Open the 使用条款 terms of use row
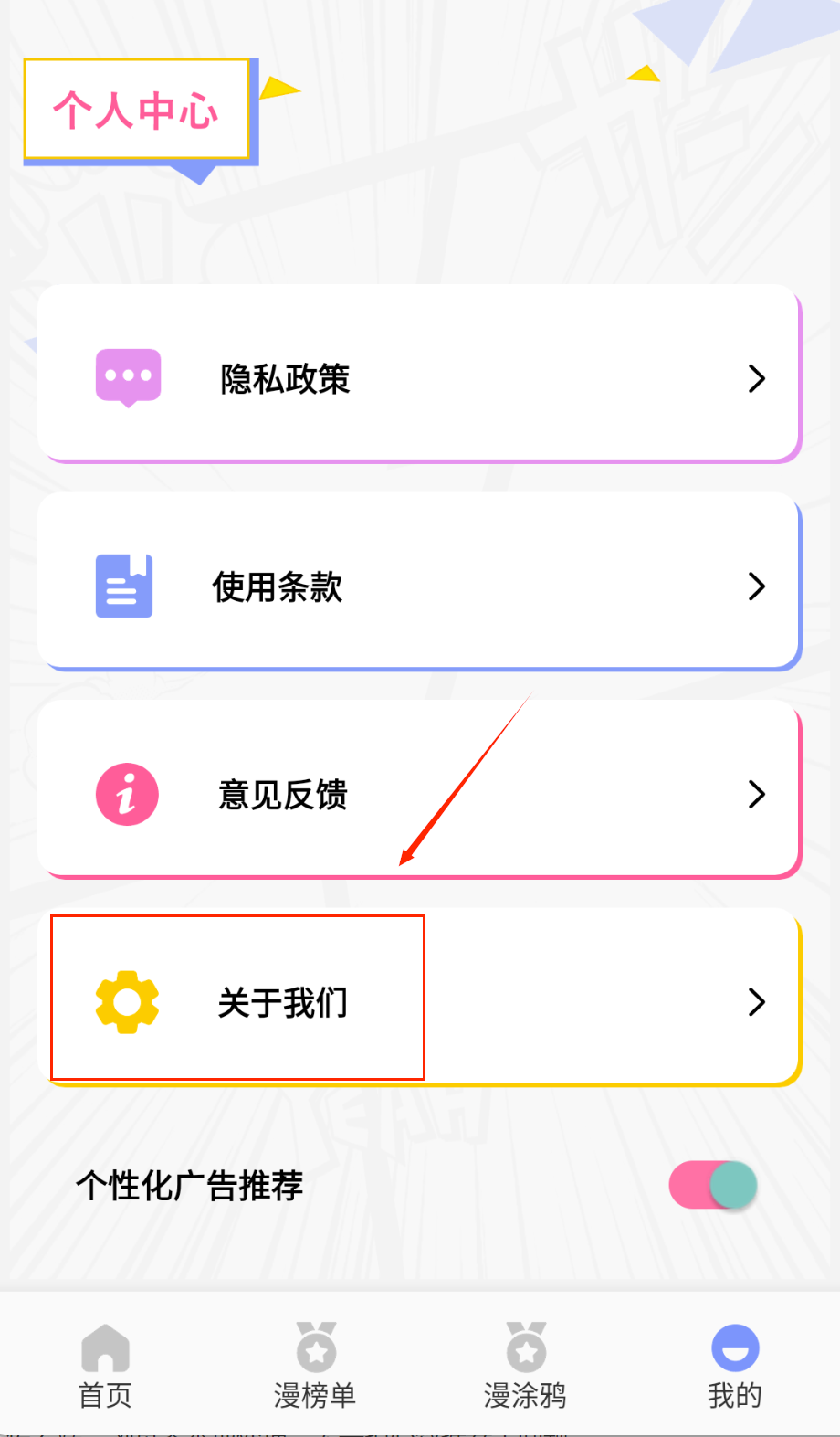Viewport: 840px width, 1437px height. click(419, 586)
